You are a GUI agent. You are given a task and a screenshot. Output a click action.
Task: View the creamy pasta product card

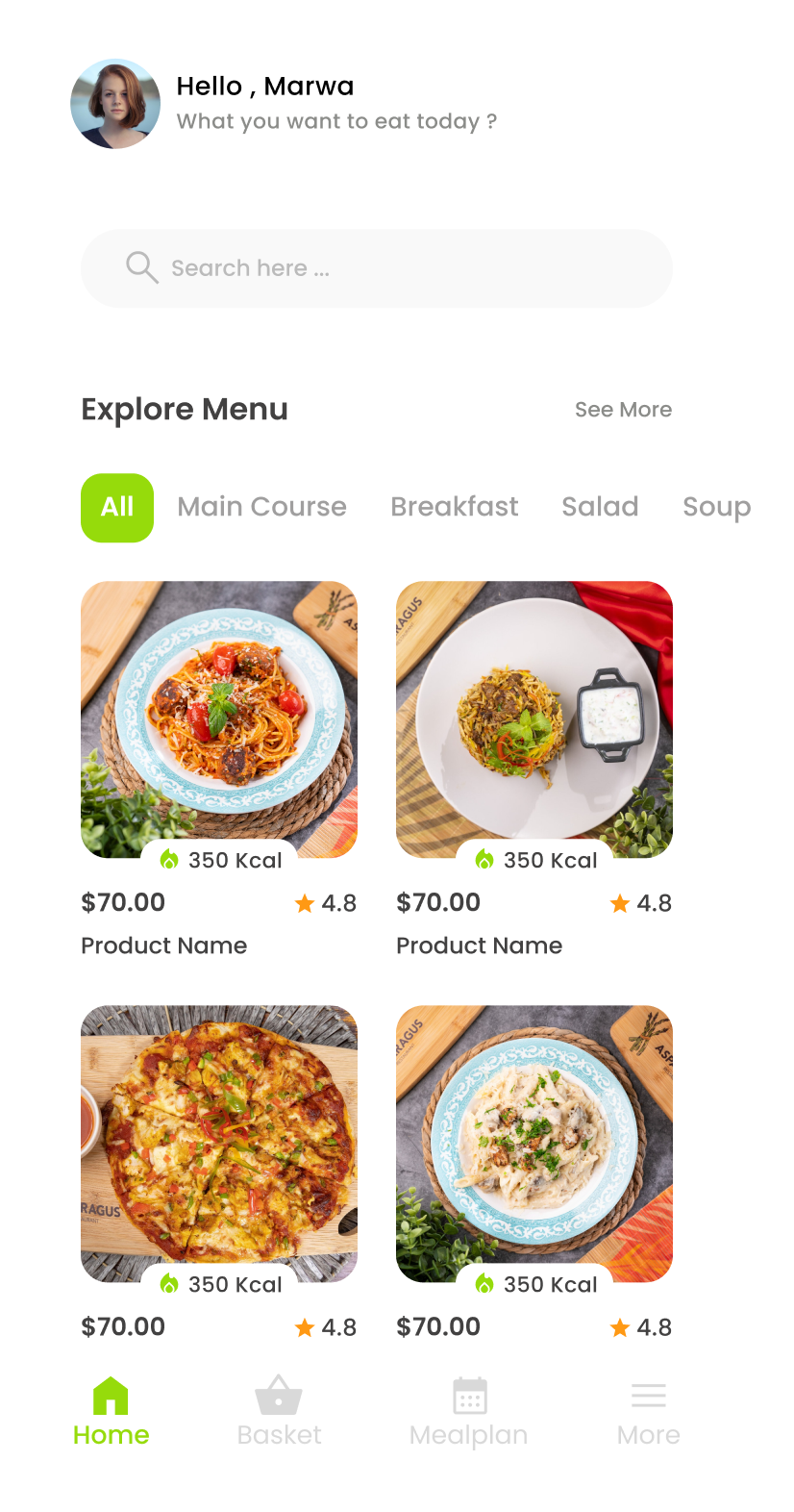(534, 1144)
